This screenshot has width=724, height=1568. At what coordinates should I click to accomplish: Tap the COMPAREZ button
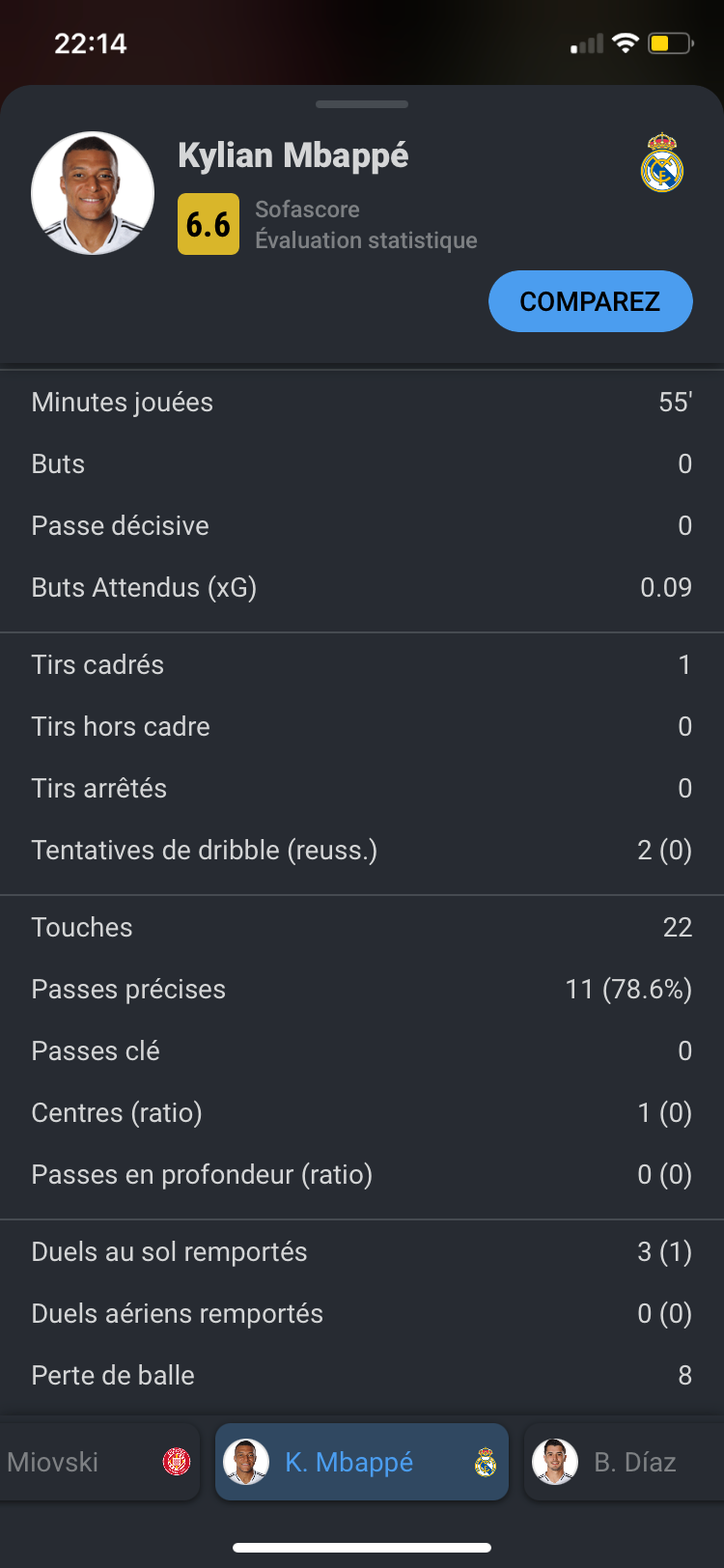tap(590, 301)
